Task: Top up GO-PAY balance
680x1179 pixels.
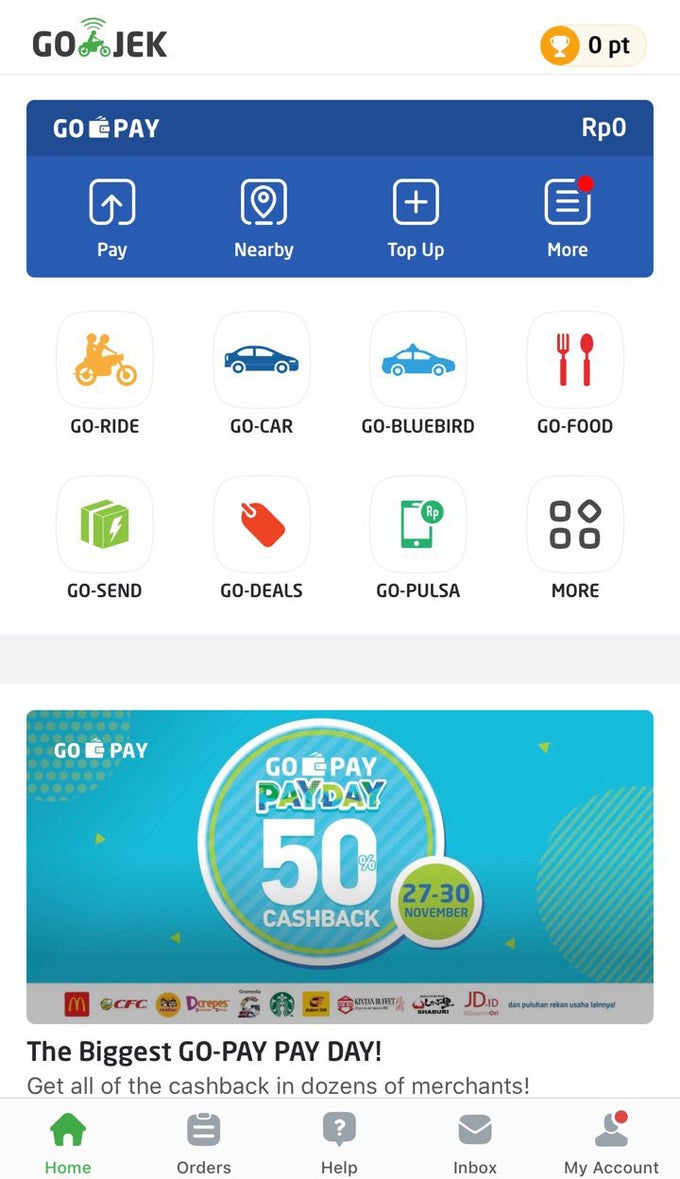Action: 415,217
